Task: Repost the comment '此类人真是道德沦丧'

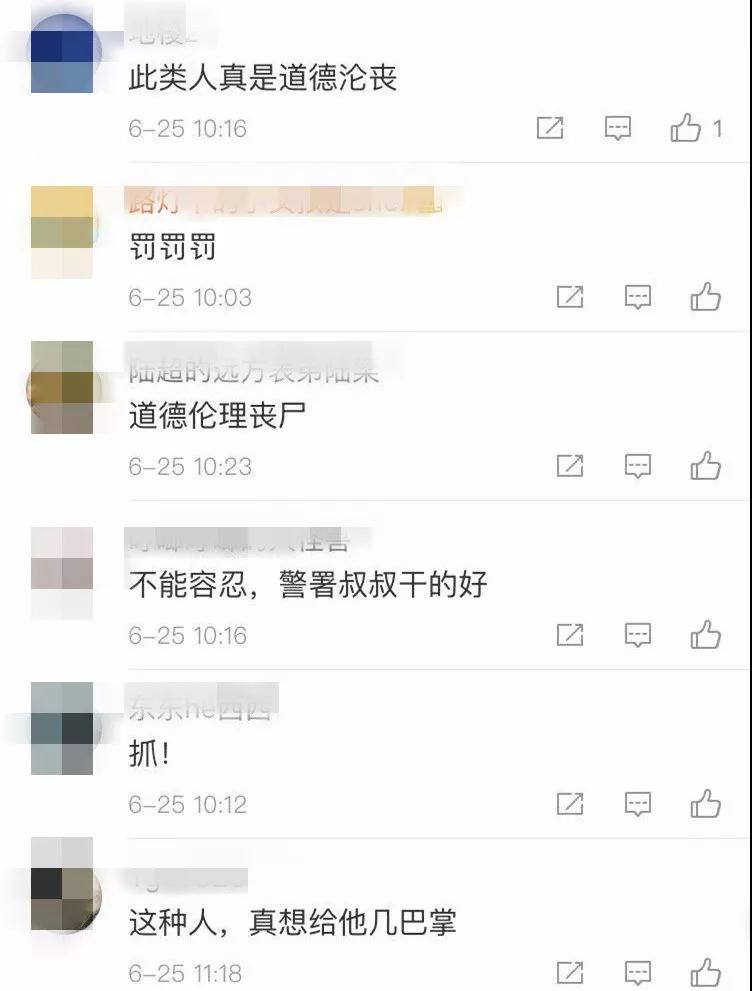Action: point(550,128)
